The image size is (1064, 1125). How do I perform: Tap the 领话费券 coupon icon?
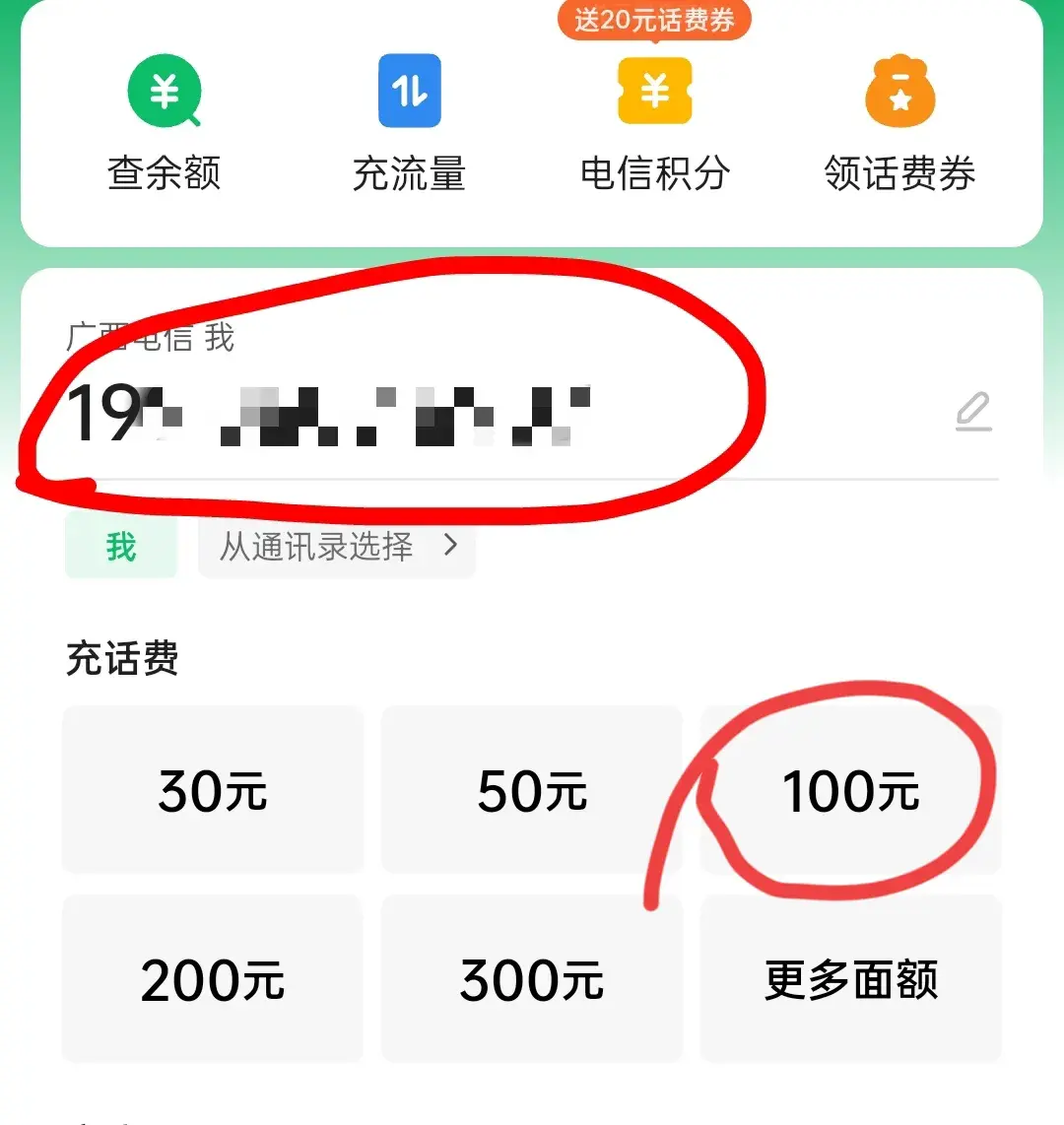tap(898, 123)
